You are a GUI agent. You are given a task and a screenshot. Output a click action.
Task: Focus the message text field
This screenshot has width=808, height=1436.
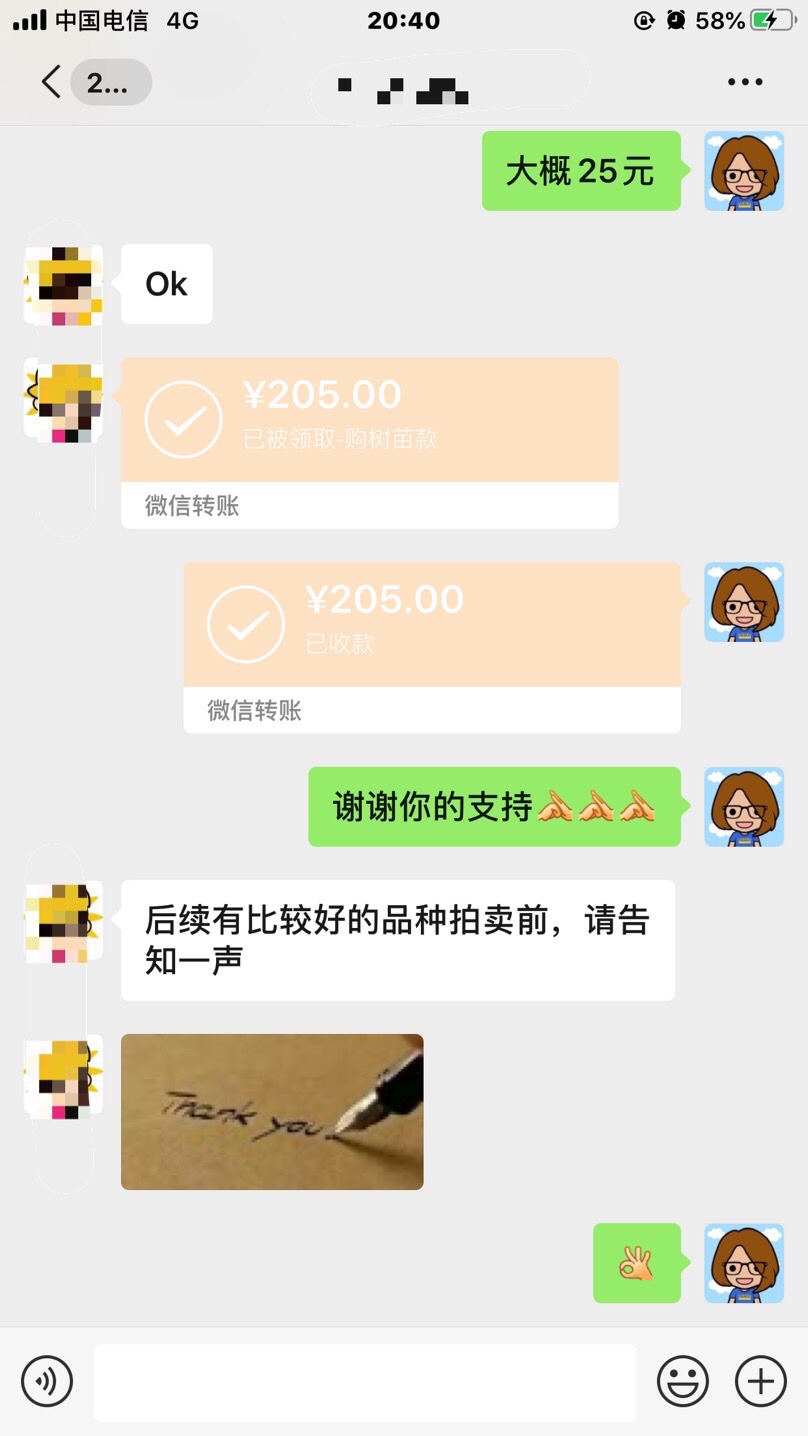click(365, 1382)
